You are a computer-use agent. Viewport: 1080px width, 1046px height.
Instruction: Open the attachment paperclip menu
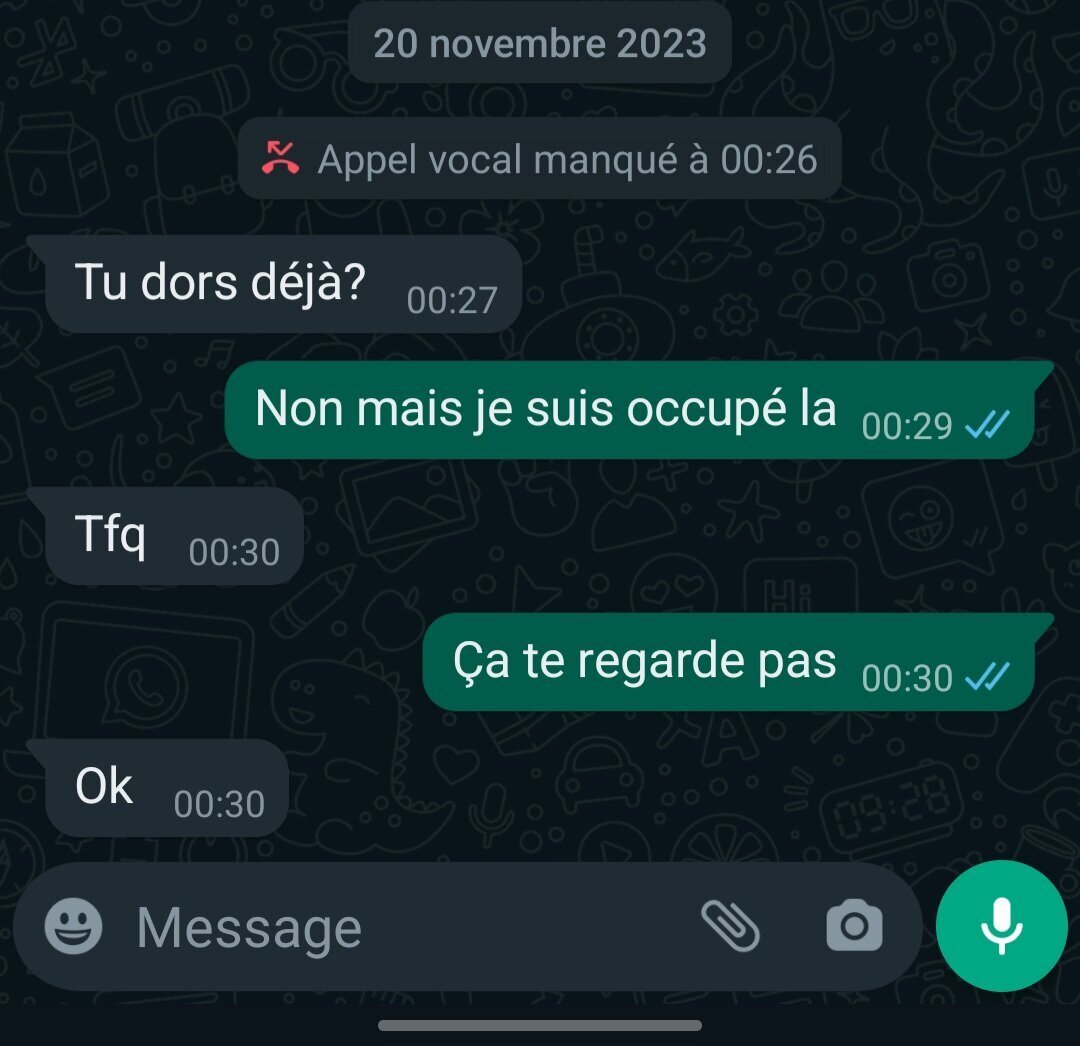click(731, 925)
